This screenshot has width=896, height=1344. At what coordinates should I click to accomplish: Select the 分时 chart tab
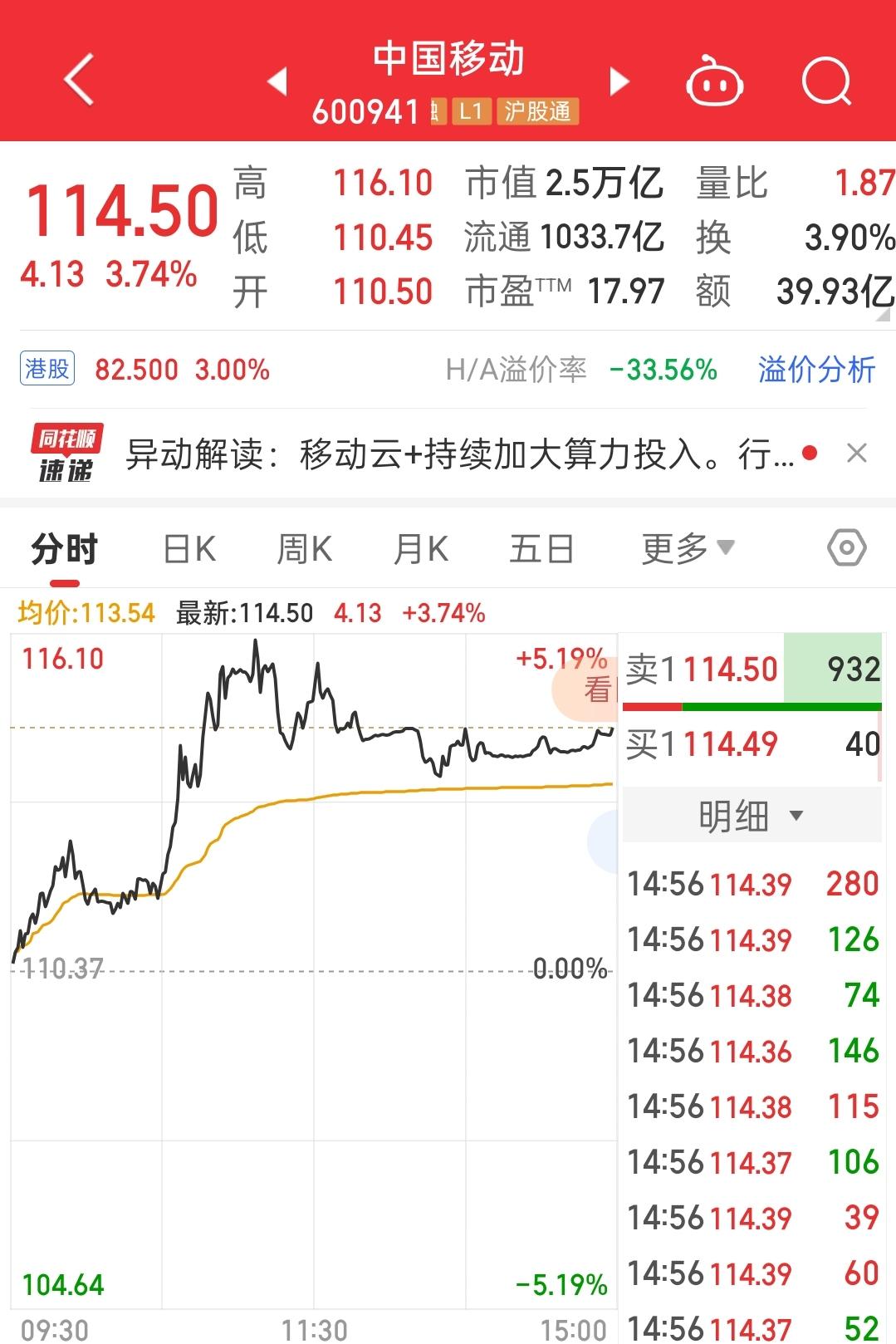click(x=65, y=549)
